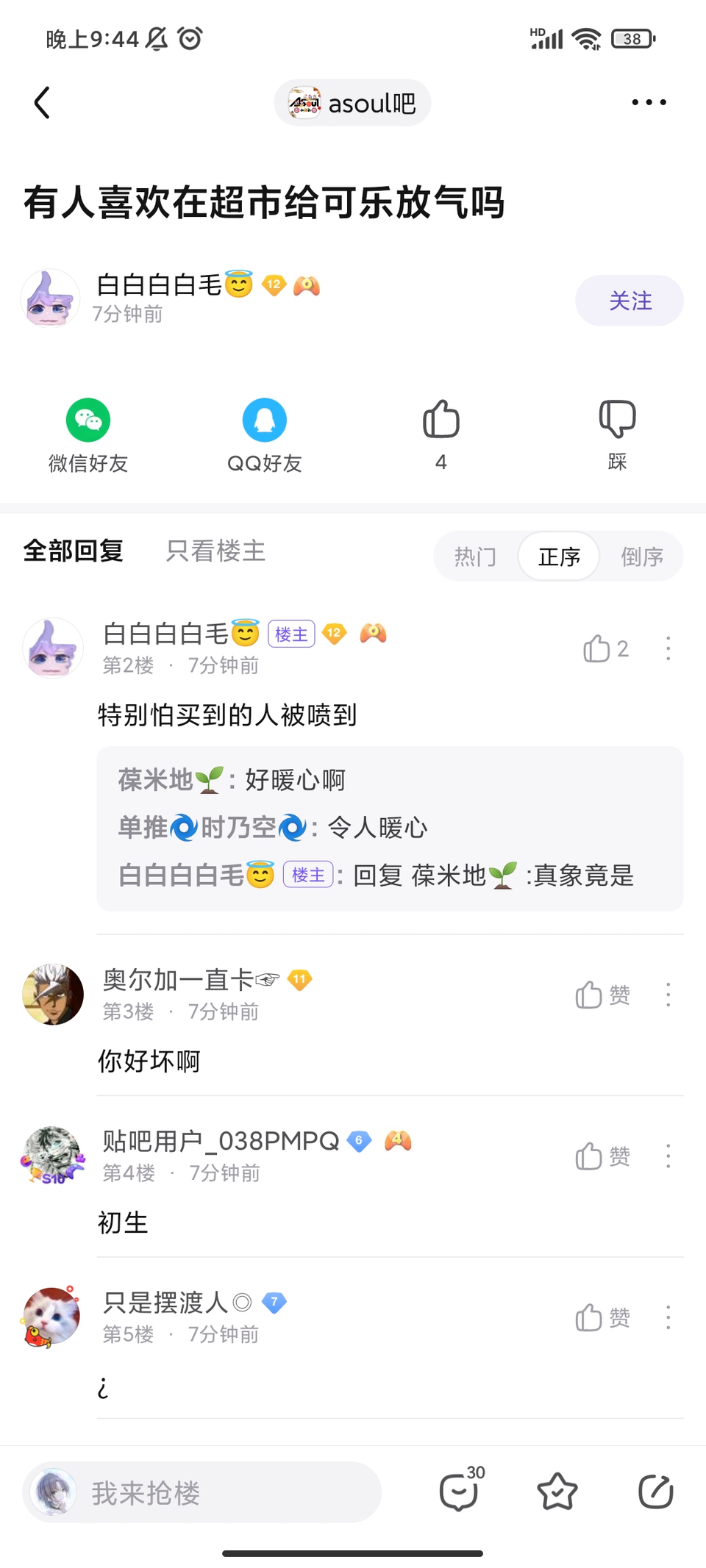
Task: Open more options for 第3楼 reply
Action: click(x=668, y=995)
